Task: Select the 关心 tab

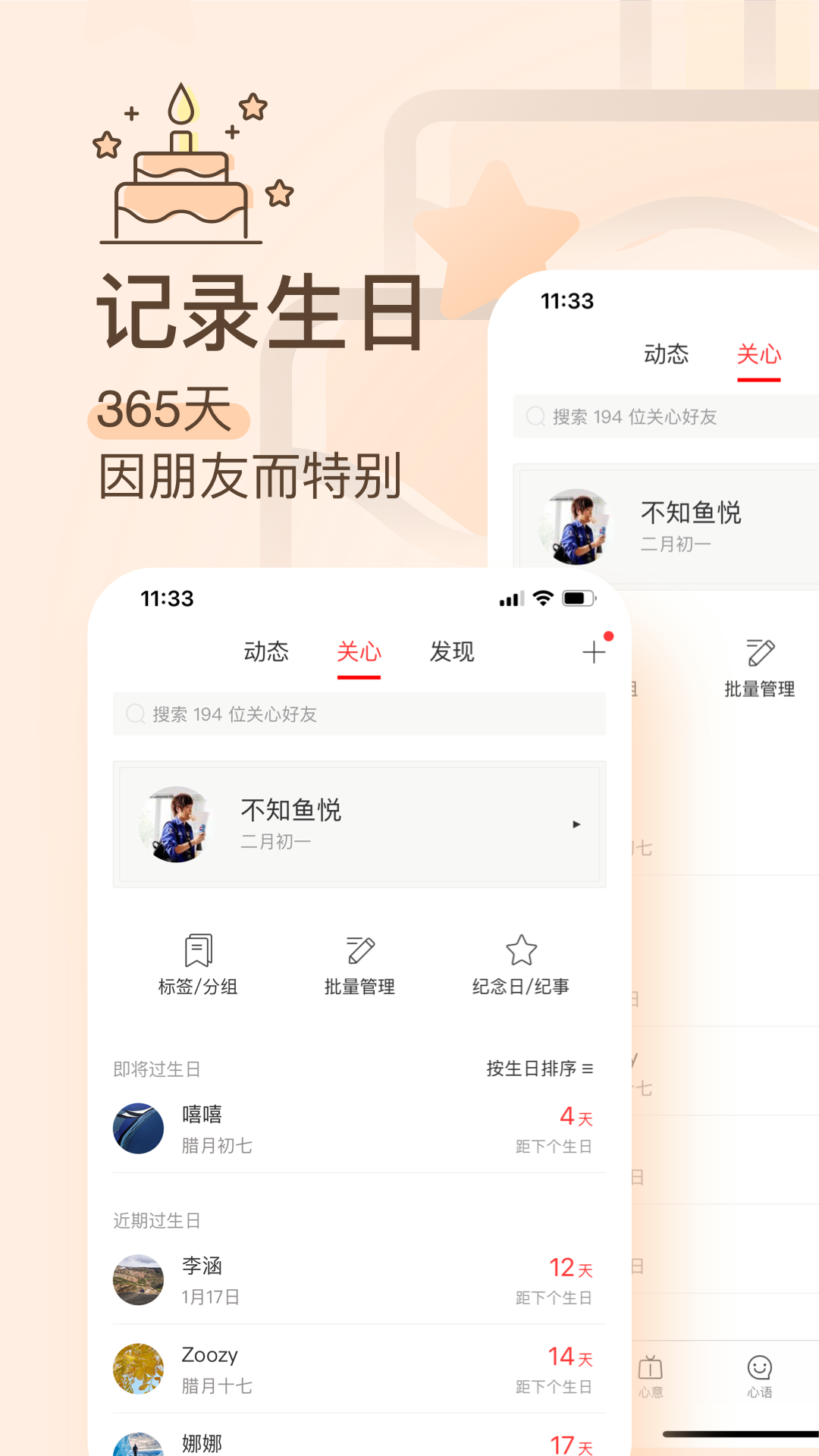Action: click(x=359, y=652)
